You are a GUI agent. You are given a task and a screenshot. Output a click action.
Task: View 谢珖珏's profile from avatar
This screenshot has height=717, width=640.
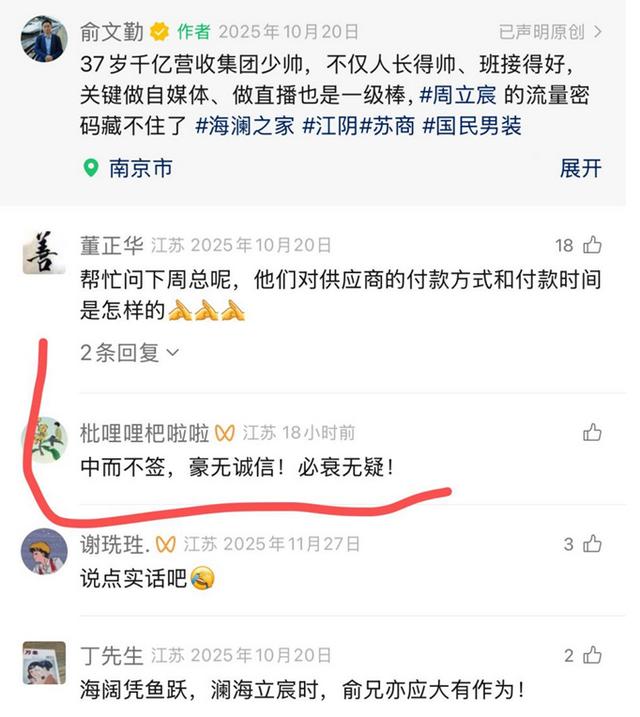tap(44, 551)
